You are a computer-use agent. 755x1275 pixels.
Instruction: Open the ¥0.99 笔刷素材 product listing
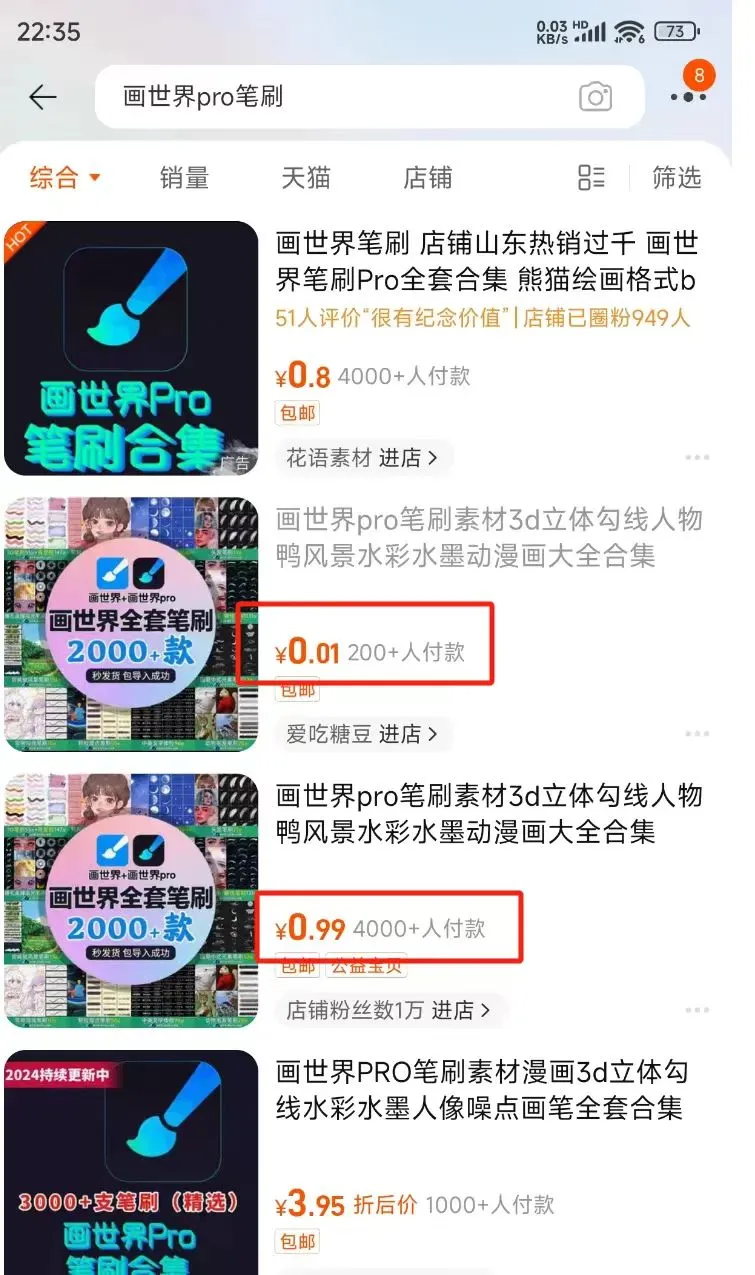click(x=488, y=813)
